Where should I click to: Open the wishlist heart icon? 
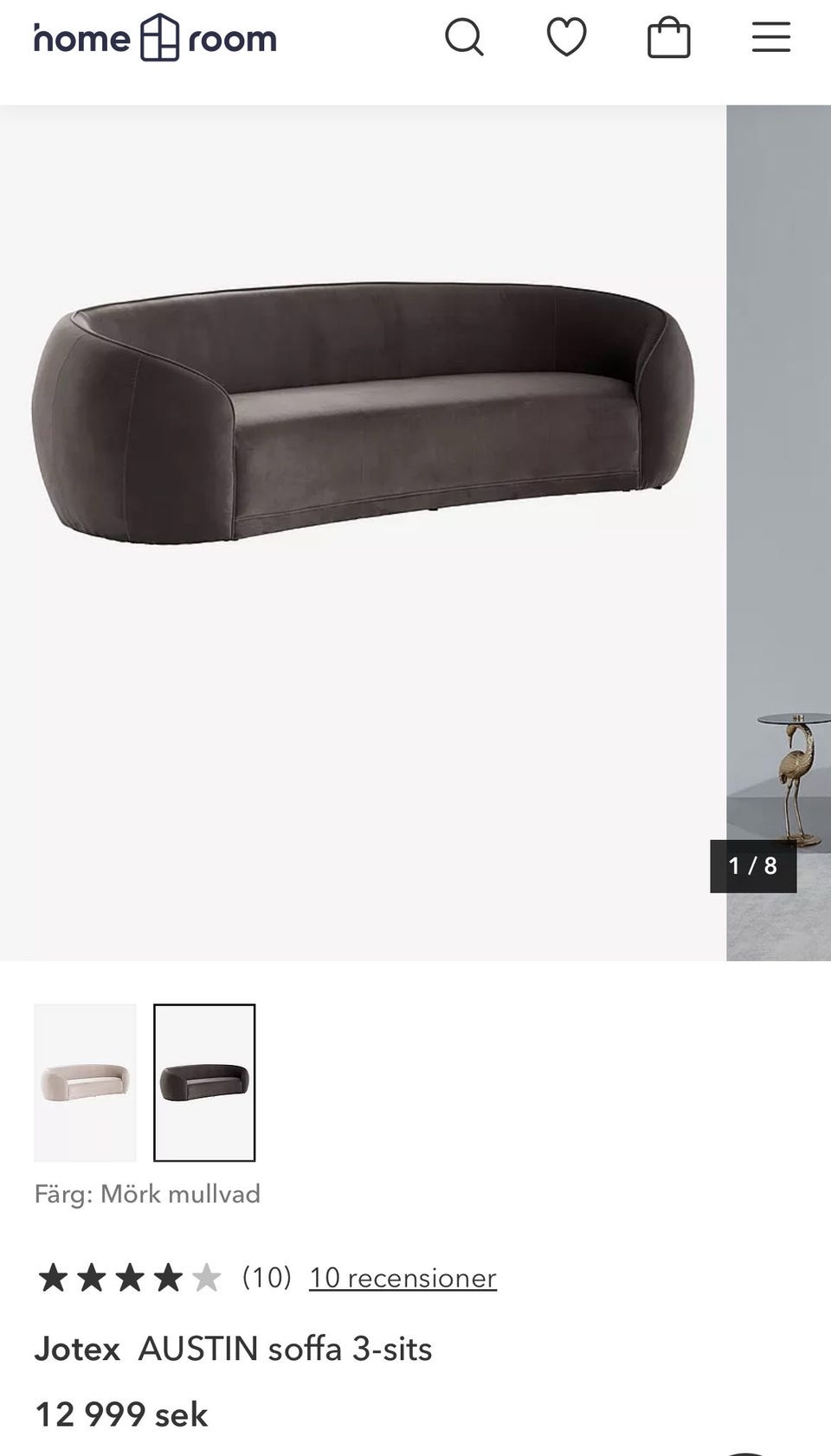566,38
